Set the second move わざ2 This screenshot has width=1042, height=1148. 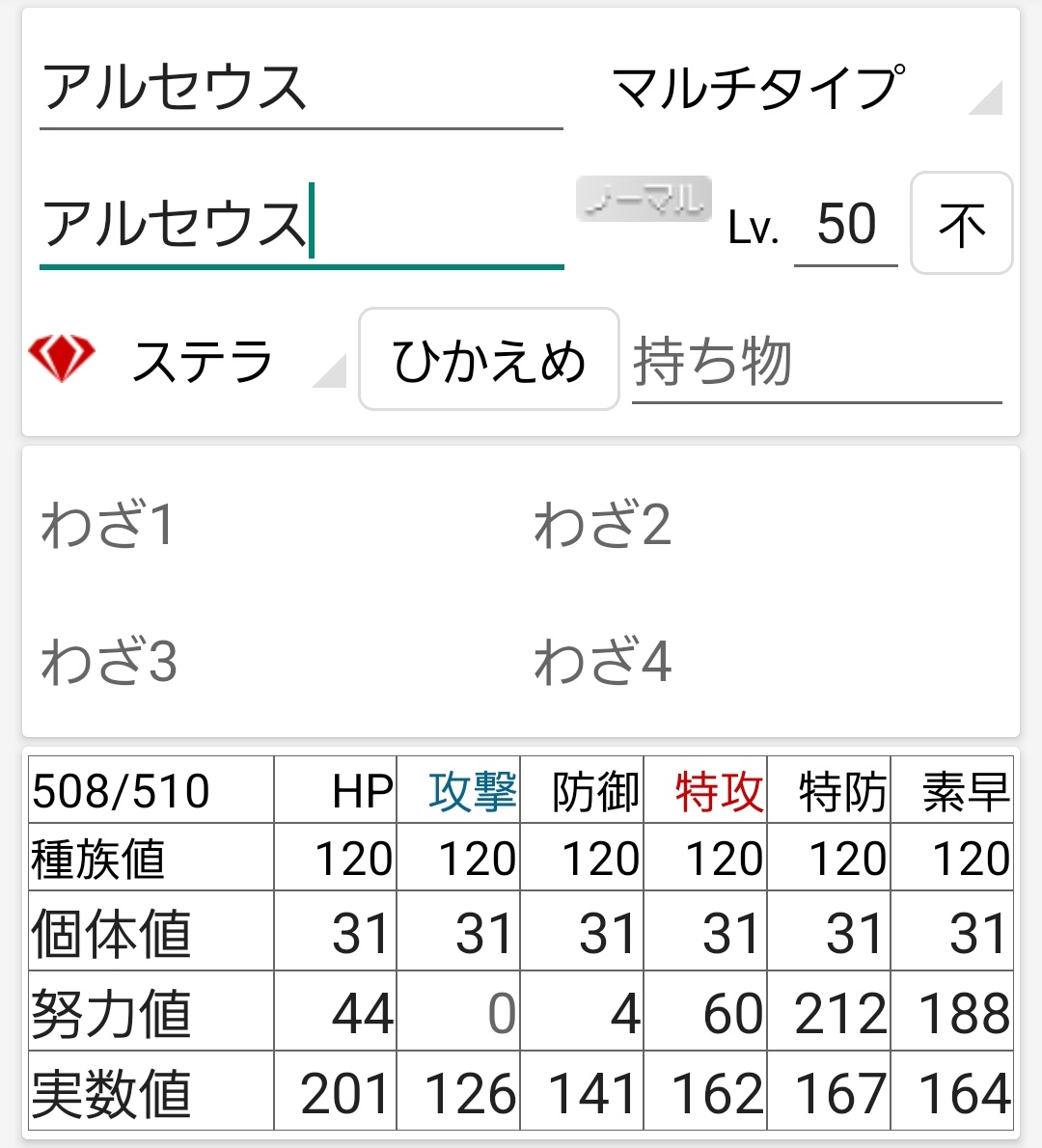pyautogui.click(x=769, y=524)
